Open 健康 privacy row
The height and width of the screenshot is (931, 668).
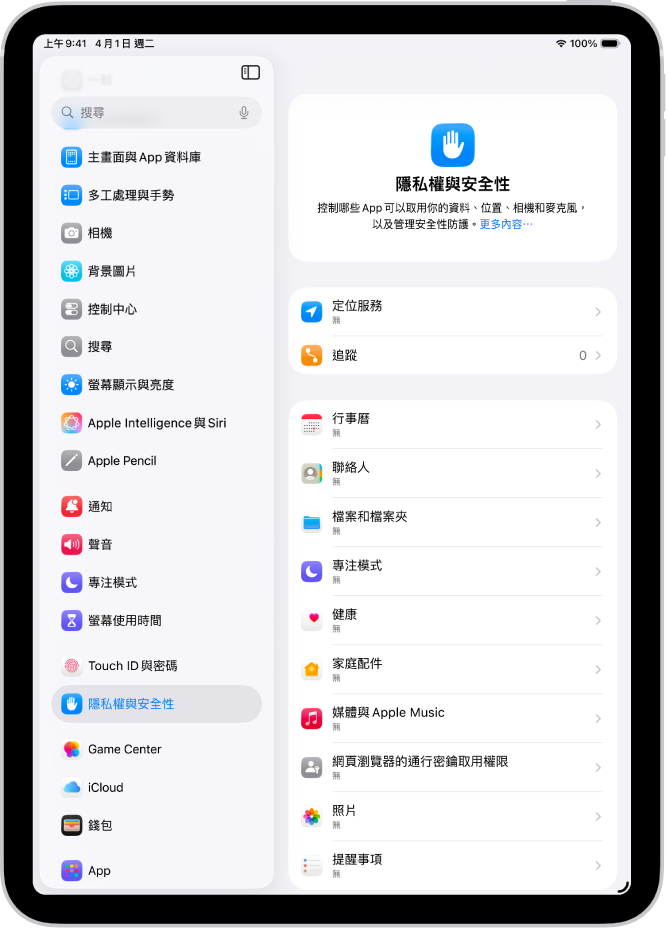pyautogui.click(x=452, y=620)
